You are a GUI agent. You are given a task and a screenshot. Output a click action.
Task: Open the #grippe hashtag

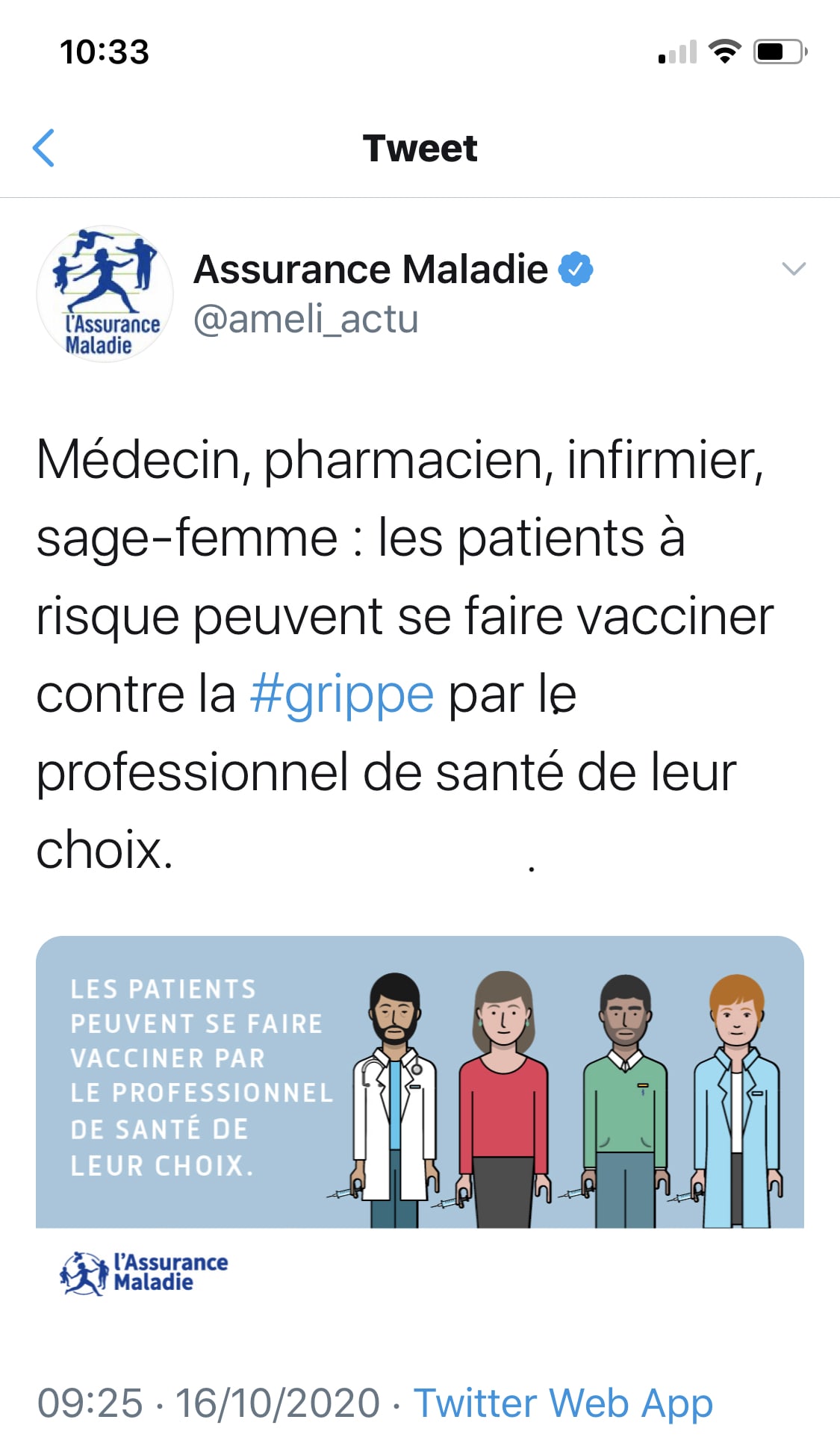(341, 695)
